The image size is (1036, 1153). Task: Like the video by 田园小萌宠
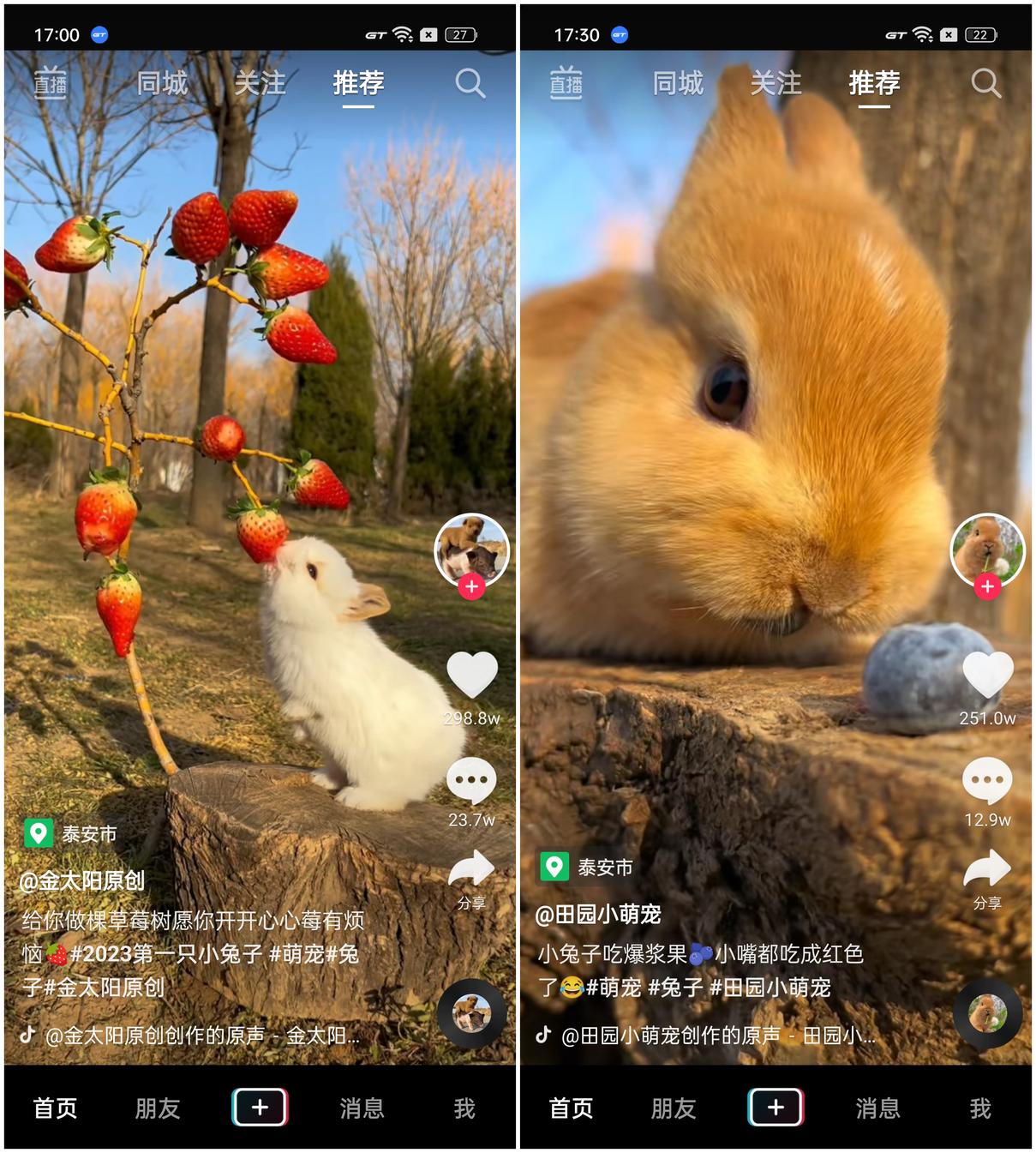pos(988,676)
